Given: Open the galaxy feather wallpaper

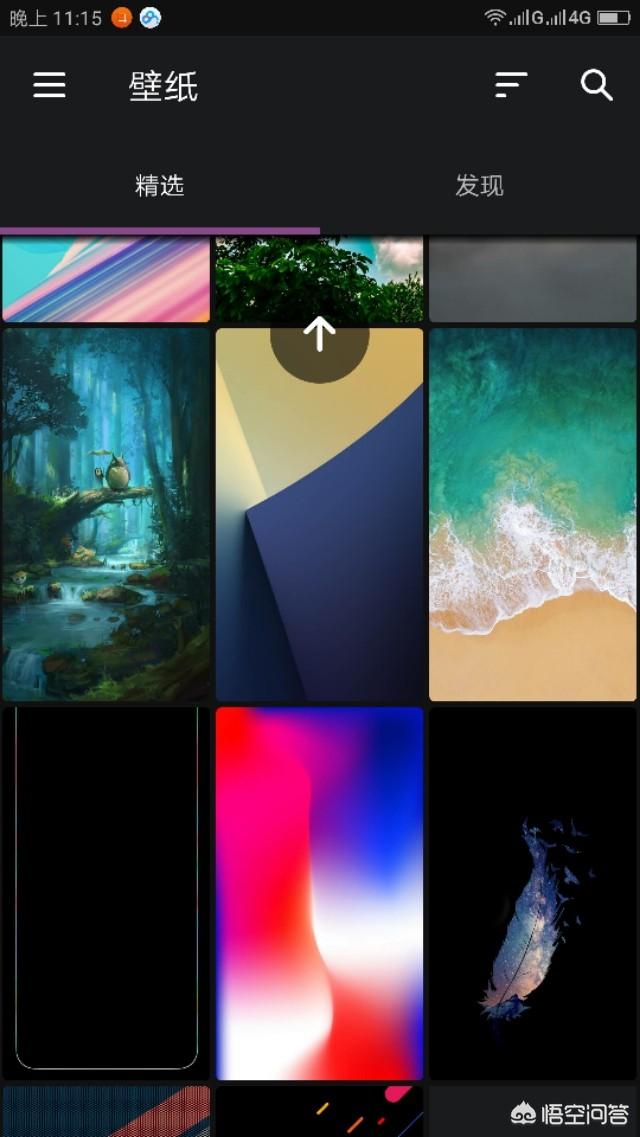Looking at the screenshot, I should point(532,892).
